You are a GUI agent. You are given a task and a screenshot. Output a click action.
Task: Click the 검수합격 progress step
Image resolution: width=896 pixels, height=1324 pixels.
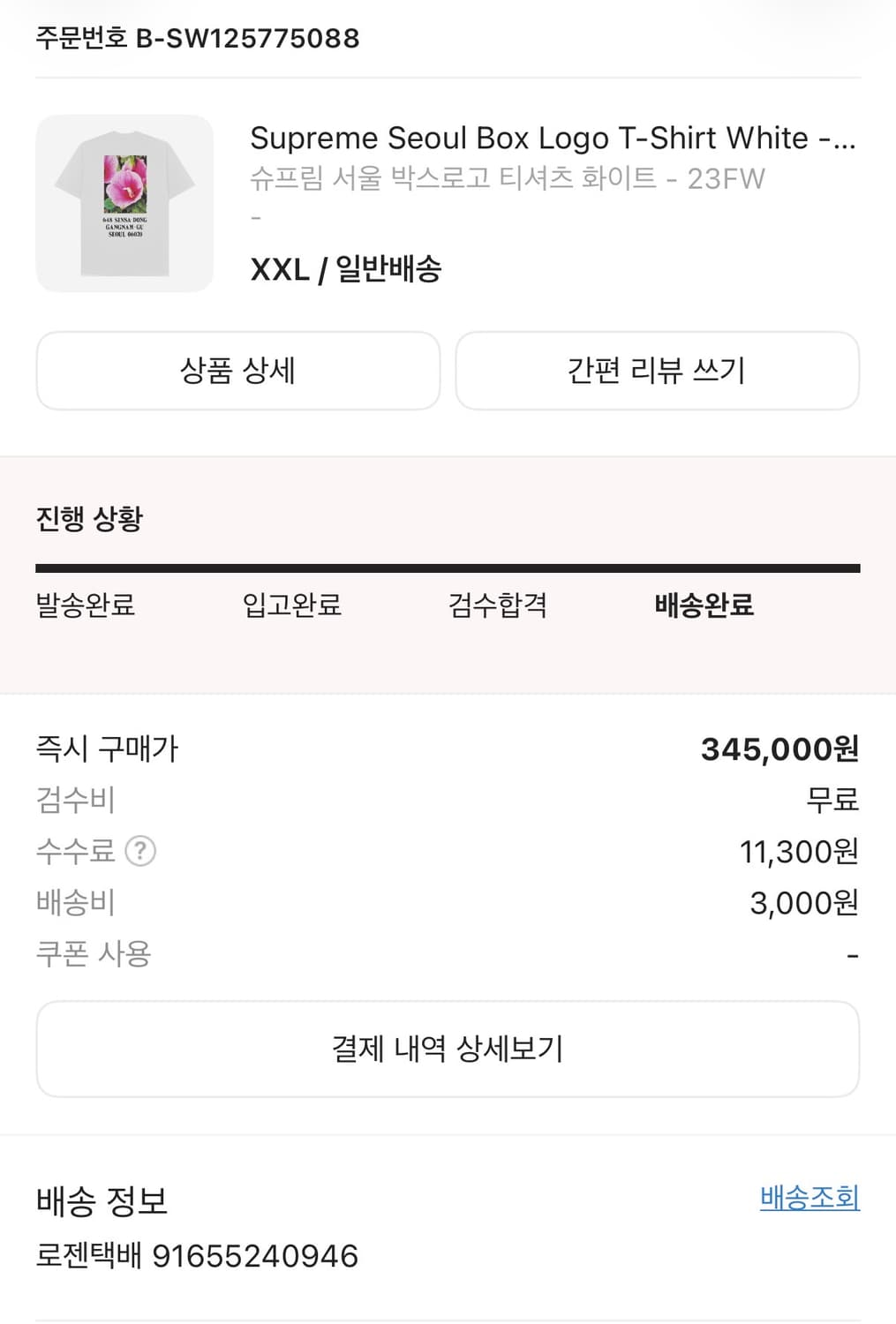point(497,606)
